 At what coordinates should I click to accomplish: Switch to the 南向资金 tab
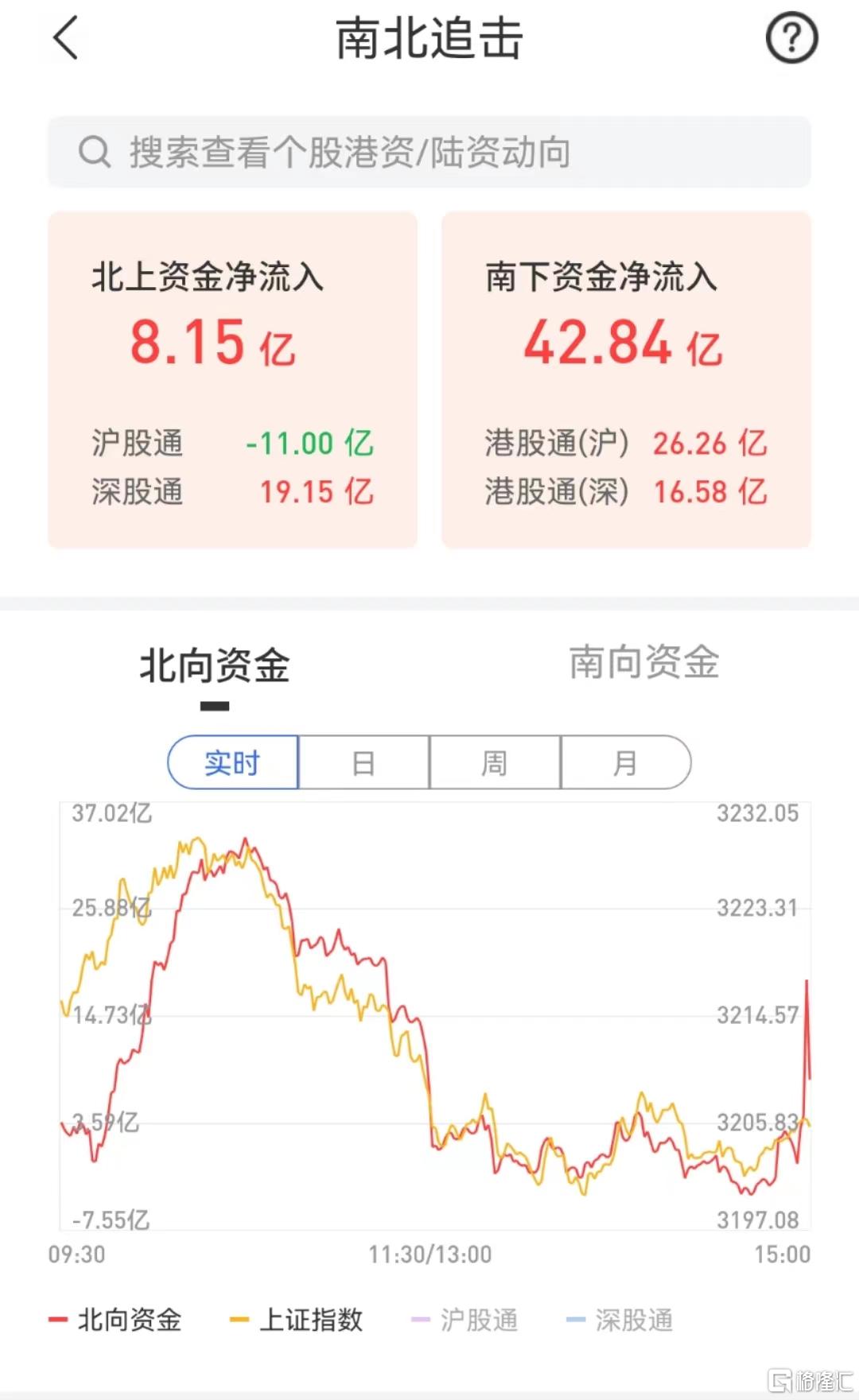644,662
